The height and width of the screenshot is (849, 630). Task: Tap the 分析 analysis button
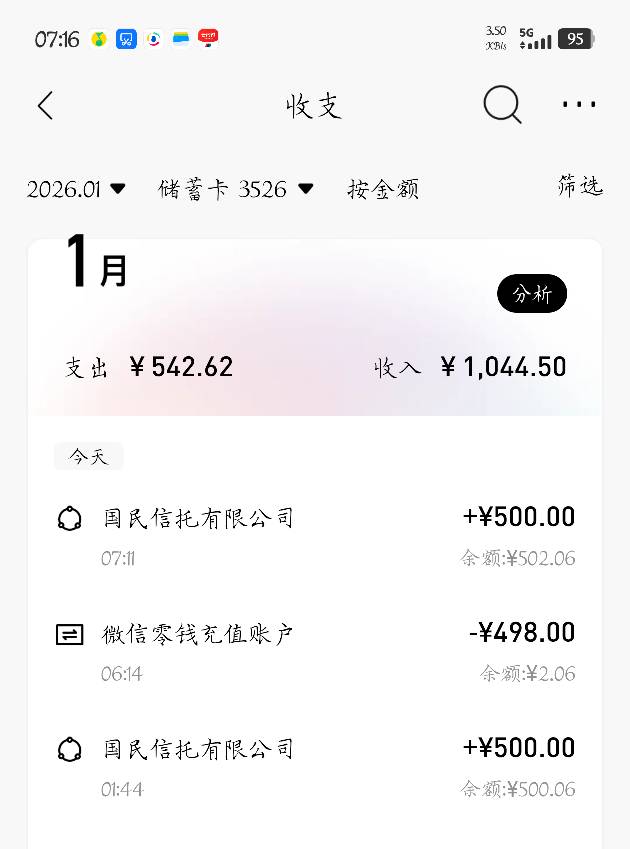point(531,293)
